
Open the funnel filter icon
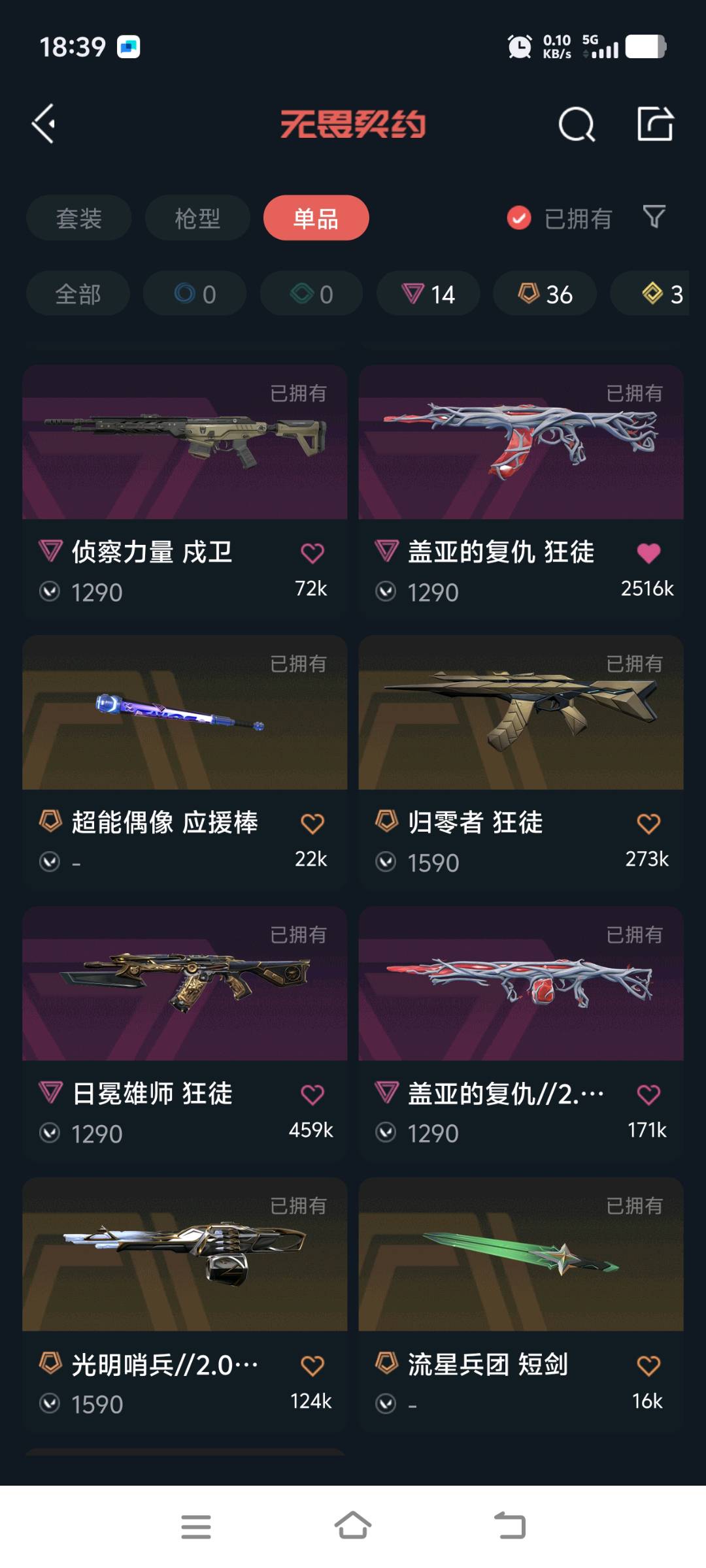click(654, 216)
